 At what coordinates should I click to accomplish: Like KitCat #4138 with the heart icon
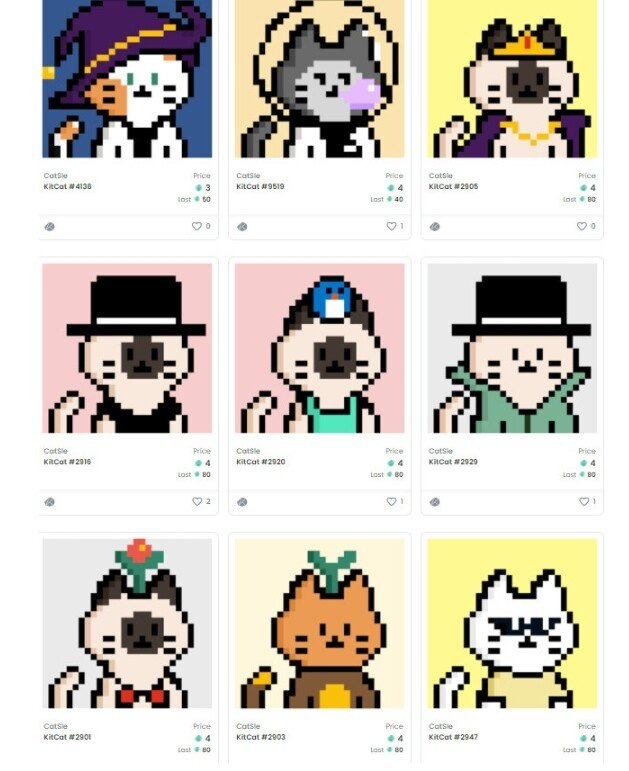coord(197,226)
